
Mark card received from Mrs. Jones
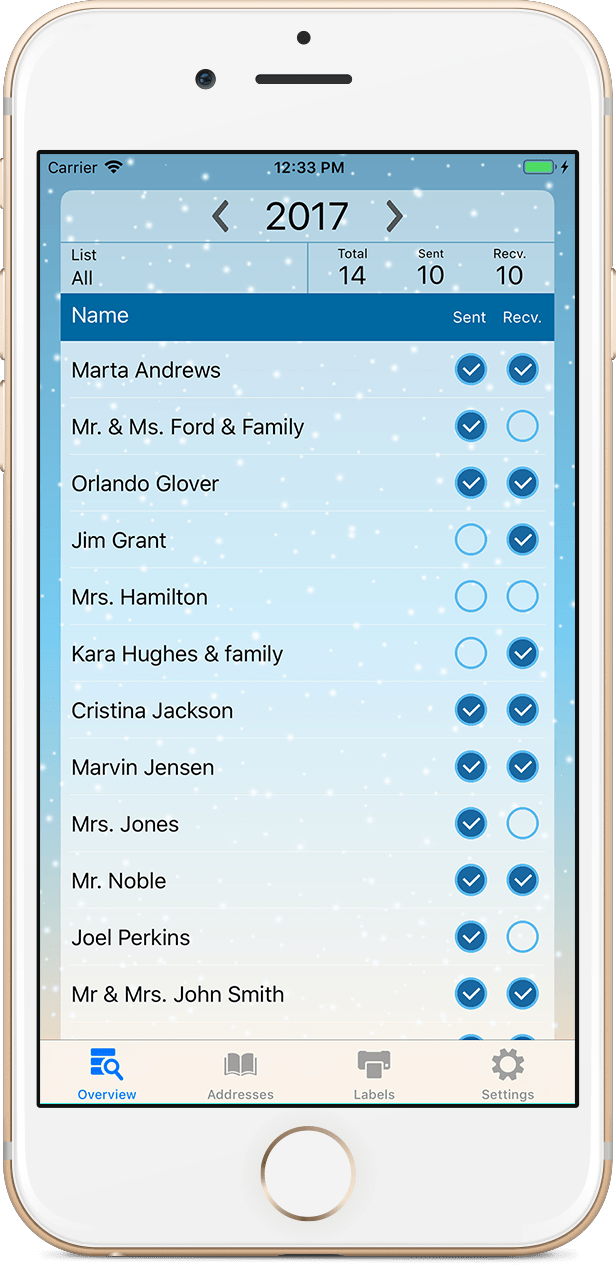coord(522,824)
